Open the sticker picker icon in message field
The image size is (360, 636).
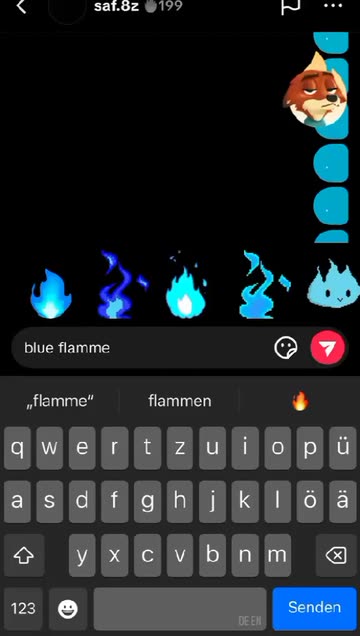coord(286,348)
